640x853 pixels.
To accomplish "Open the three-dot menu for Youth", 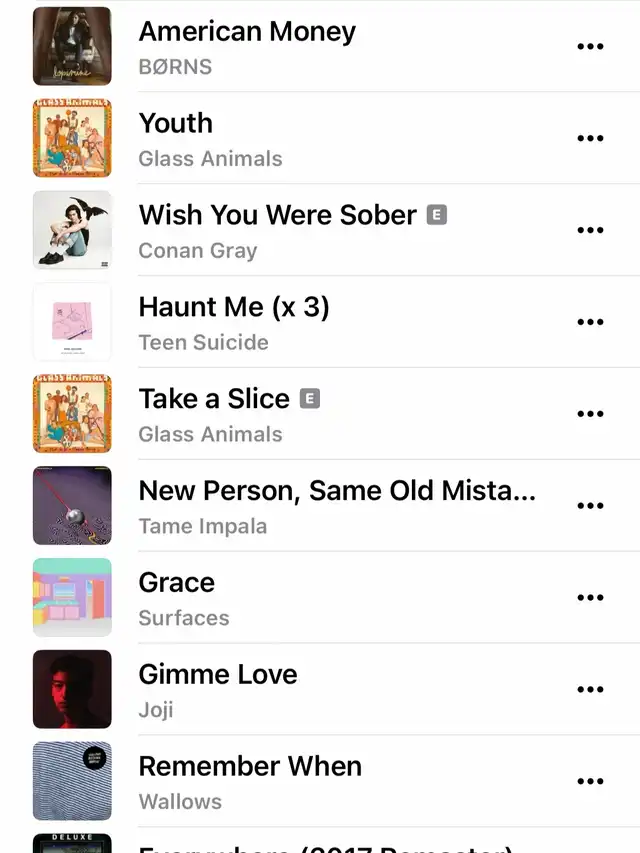I will [x=591, y=138].
